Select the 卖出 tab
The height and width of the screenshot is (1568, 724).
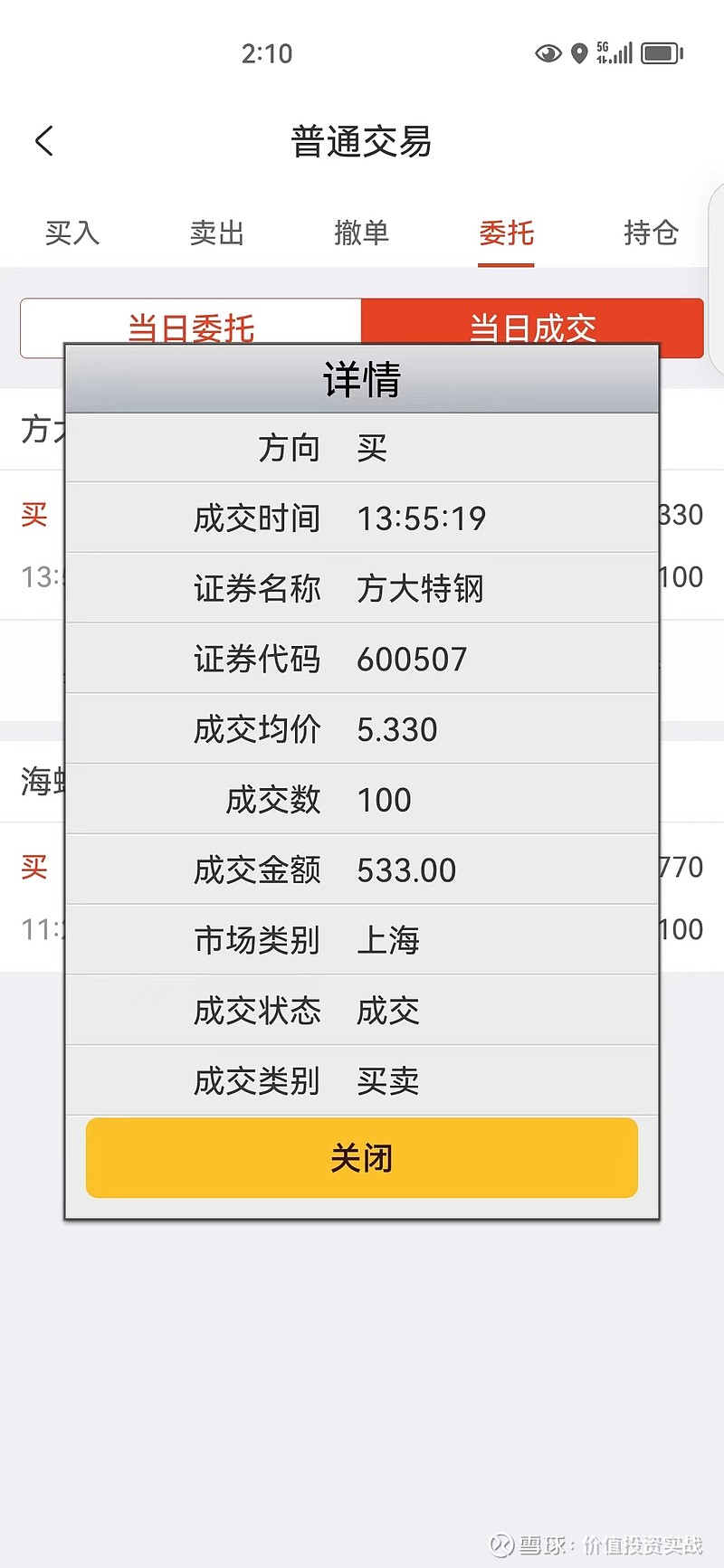216,233
